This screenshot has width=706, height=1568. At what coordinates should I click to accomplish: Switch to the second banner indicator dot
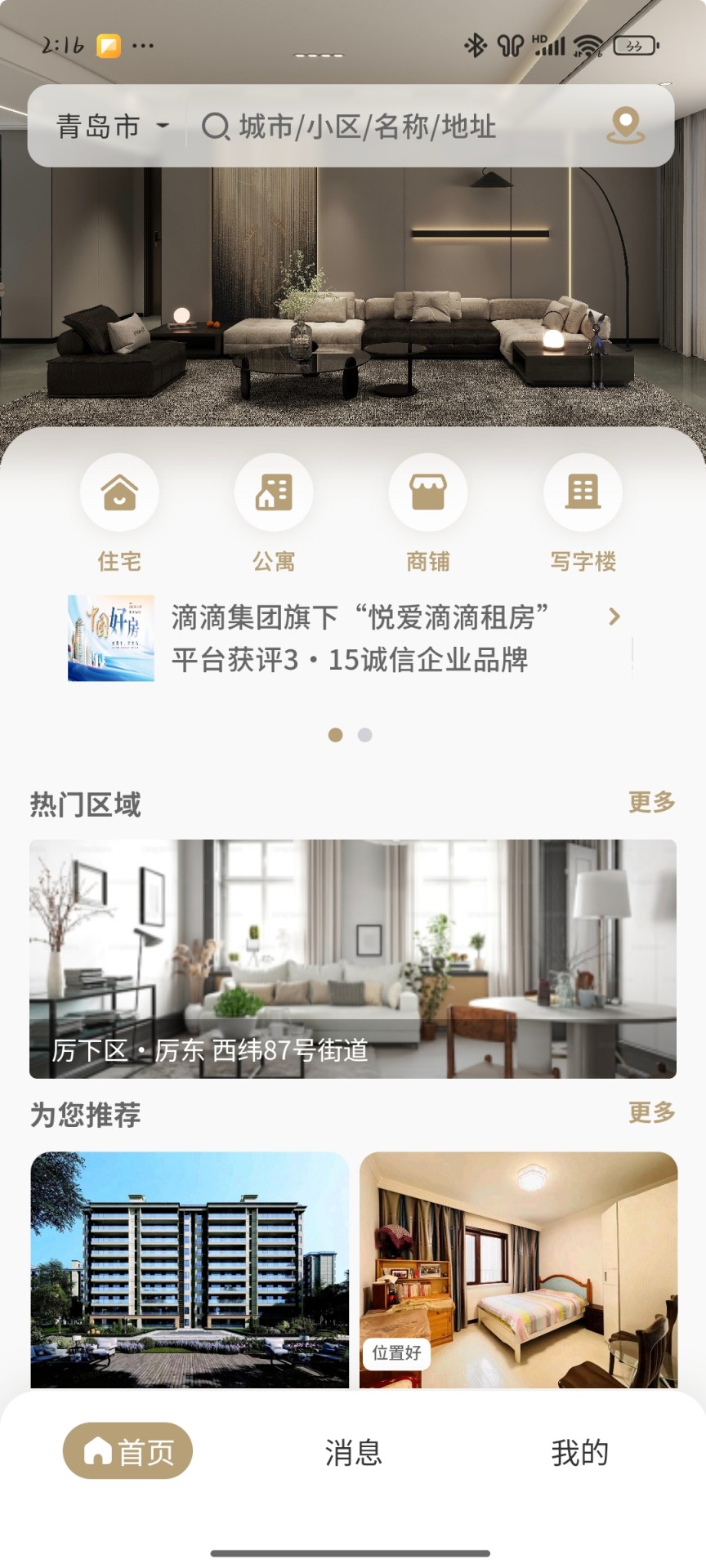364,735
